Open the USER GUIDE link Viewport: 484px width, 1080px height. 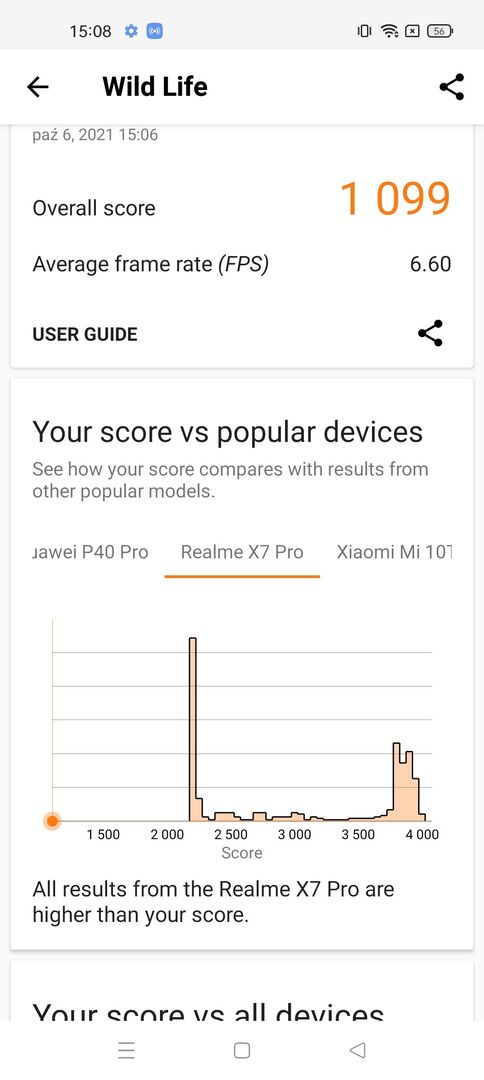click(x=85, y=334)
